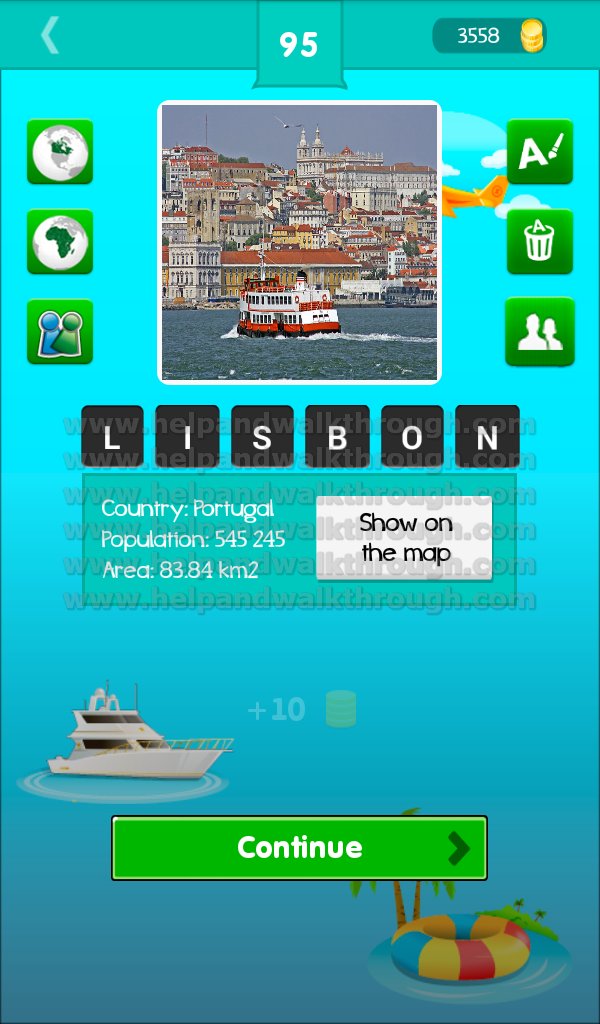
Task: Tap the ask friends icon
Action: point(540,332)
